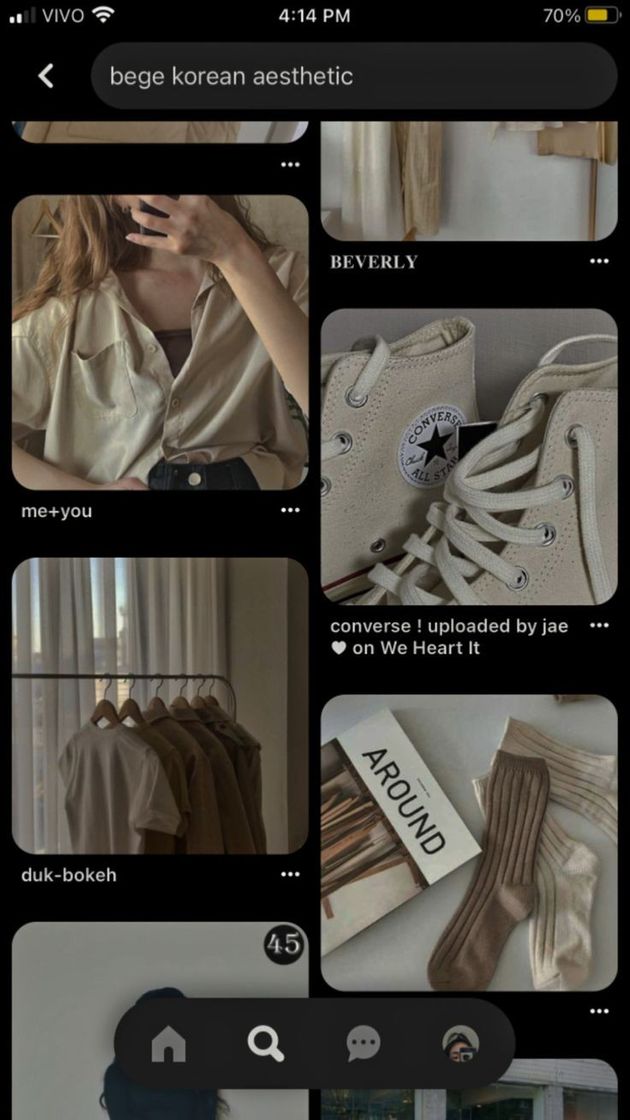Open the Converse sneakers pin
The height and width of the screenshot is (1120, 630).
coord(469,455)
